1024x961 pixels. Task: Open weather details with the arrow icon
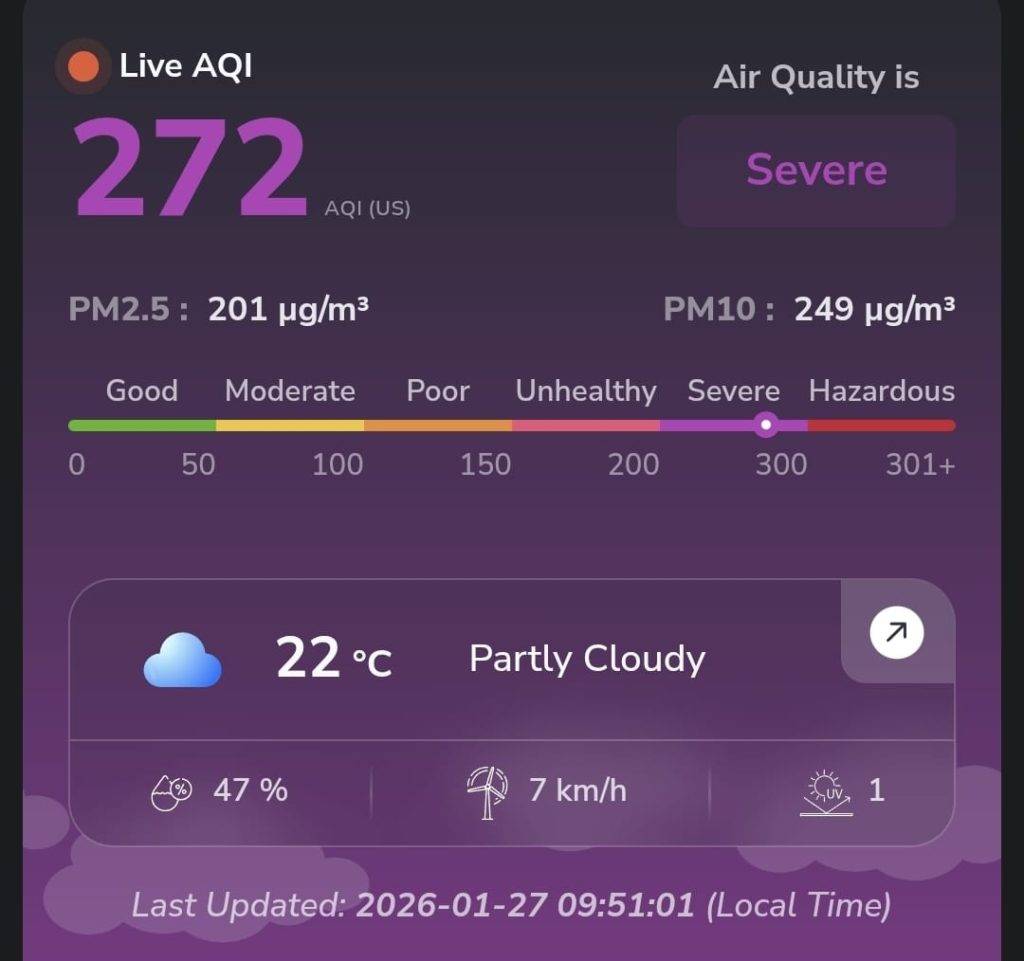pyautogui.click(x=897, y=632)
